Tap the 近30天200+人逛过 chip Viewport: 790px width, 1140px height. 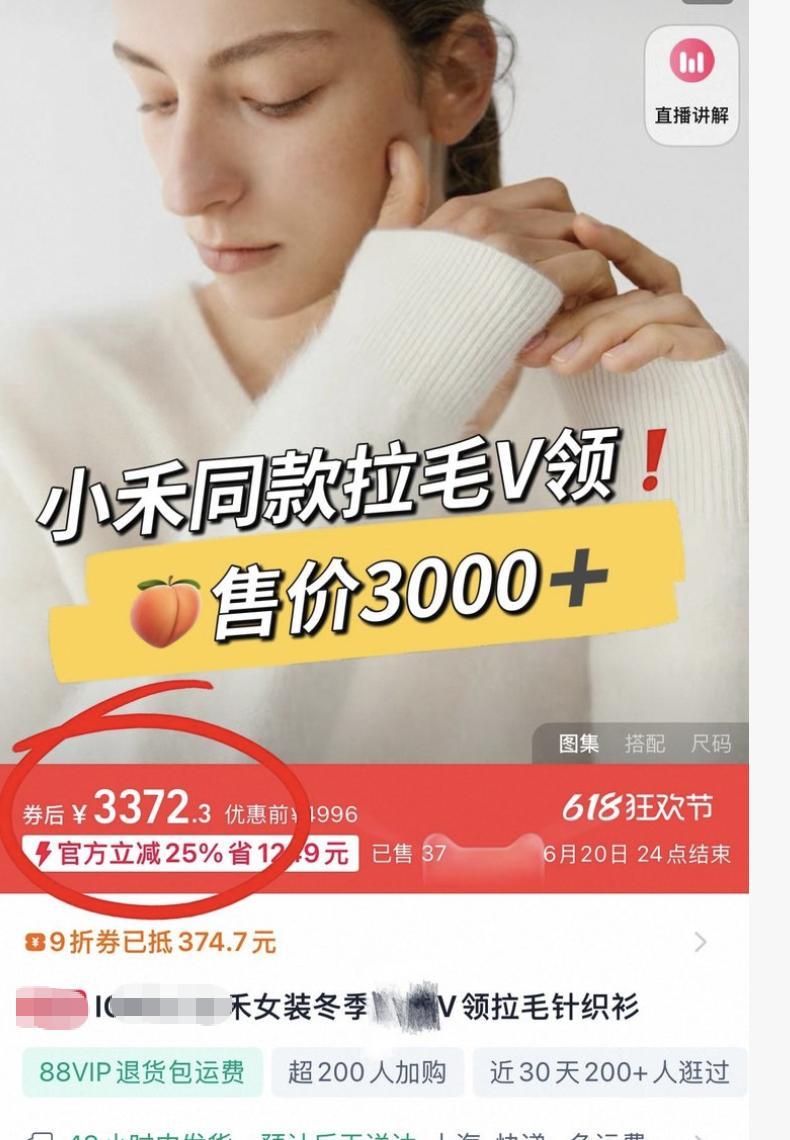pos(609,1072)
